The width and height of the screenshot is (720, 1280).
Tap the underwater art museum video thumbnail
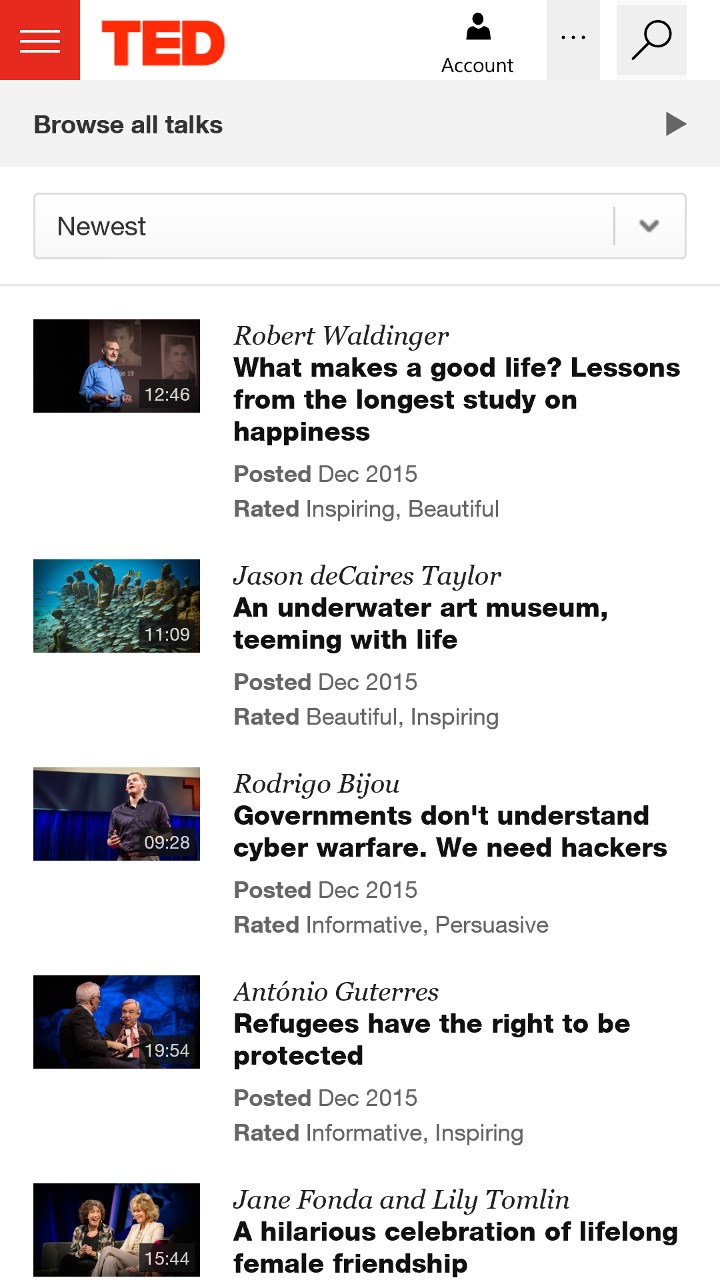click(x=116, y=606)
